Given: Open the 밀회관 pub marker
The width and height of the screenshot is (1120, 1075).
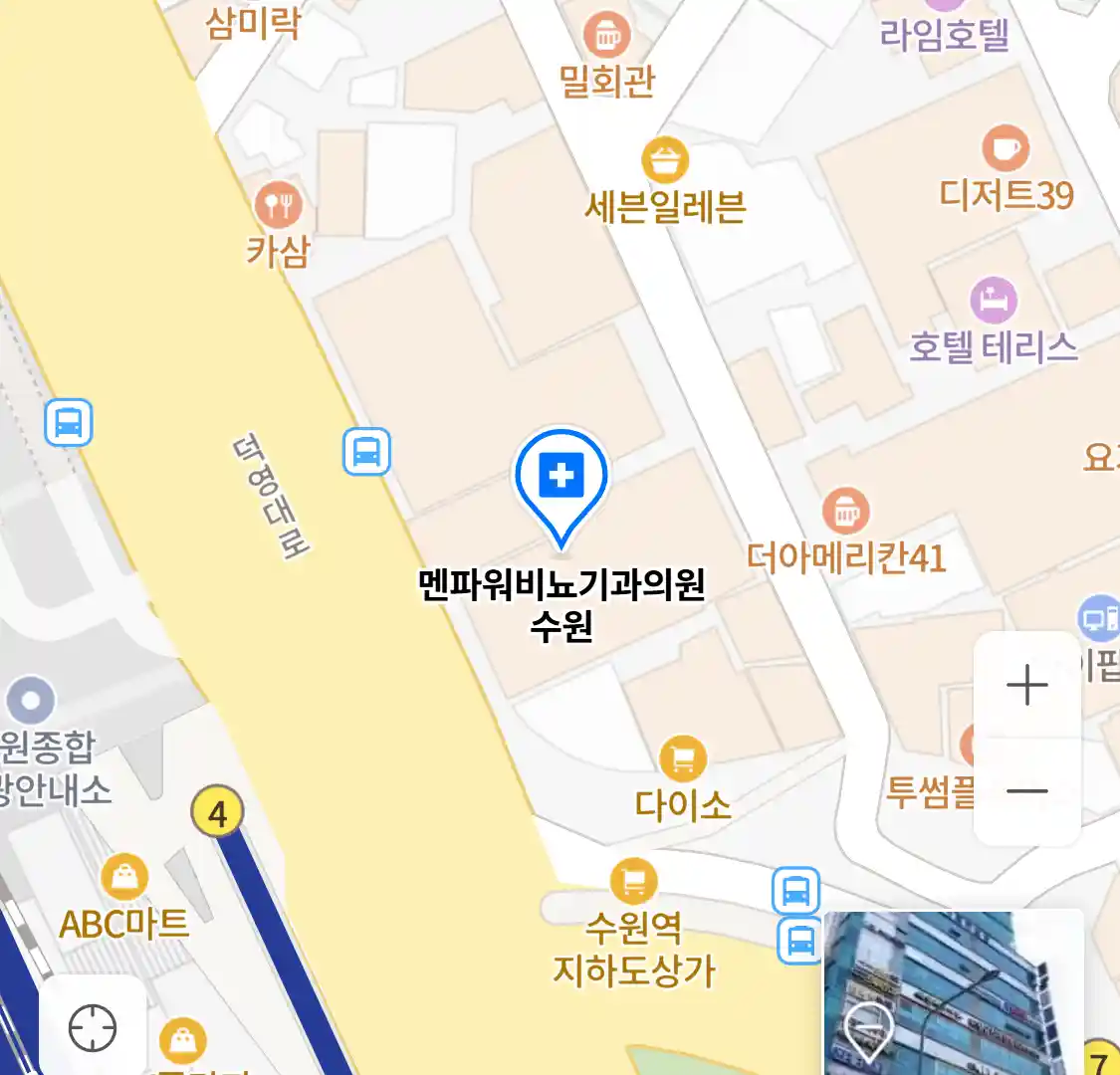Looking at the screenshot, I should click(606, 36).
